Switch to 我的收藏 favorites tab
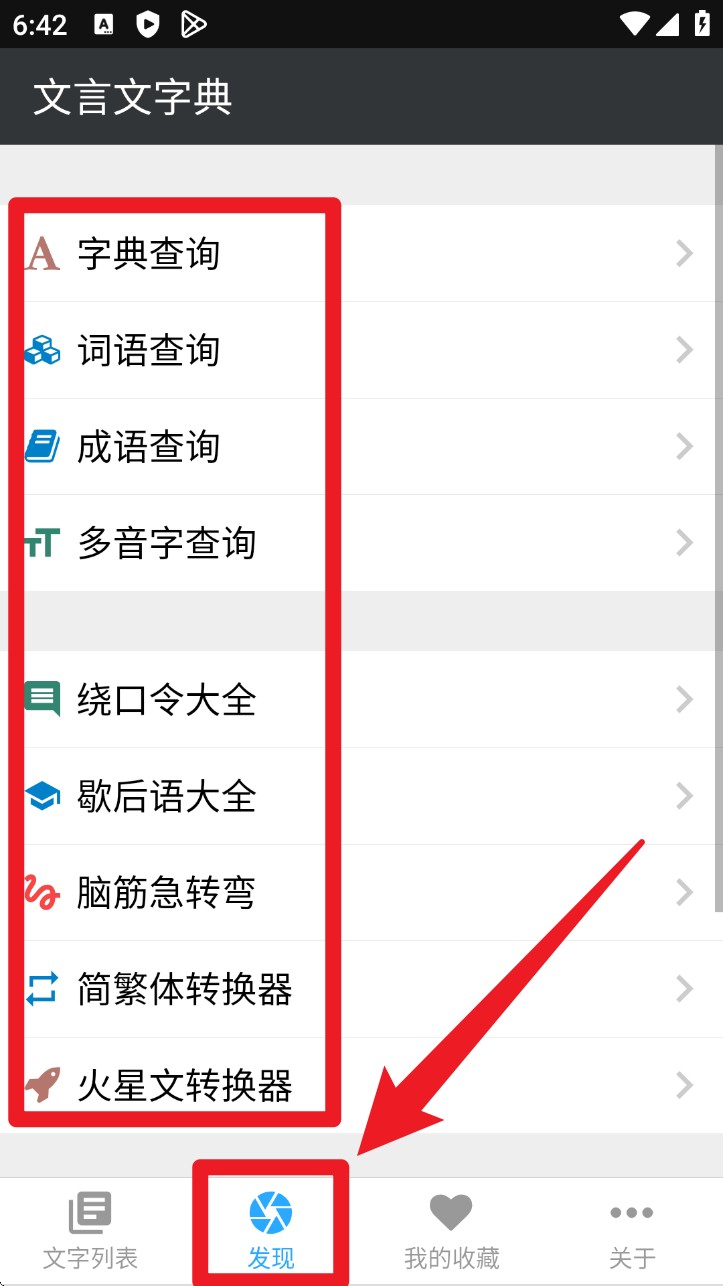This screenshot has width=723, height=1286. (x=452, y=1231)
